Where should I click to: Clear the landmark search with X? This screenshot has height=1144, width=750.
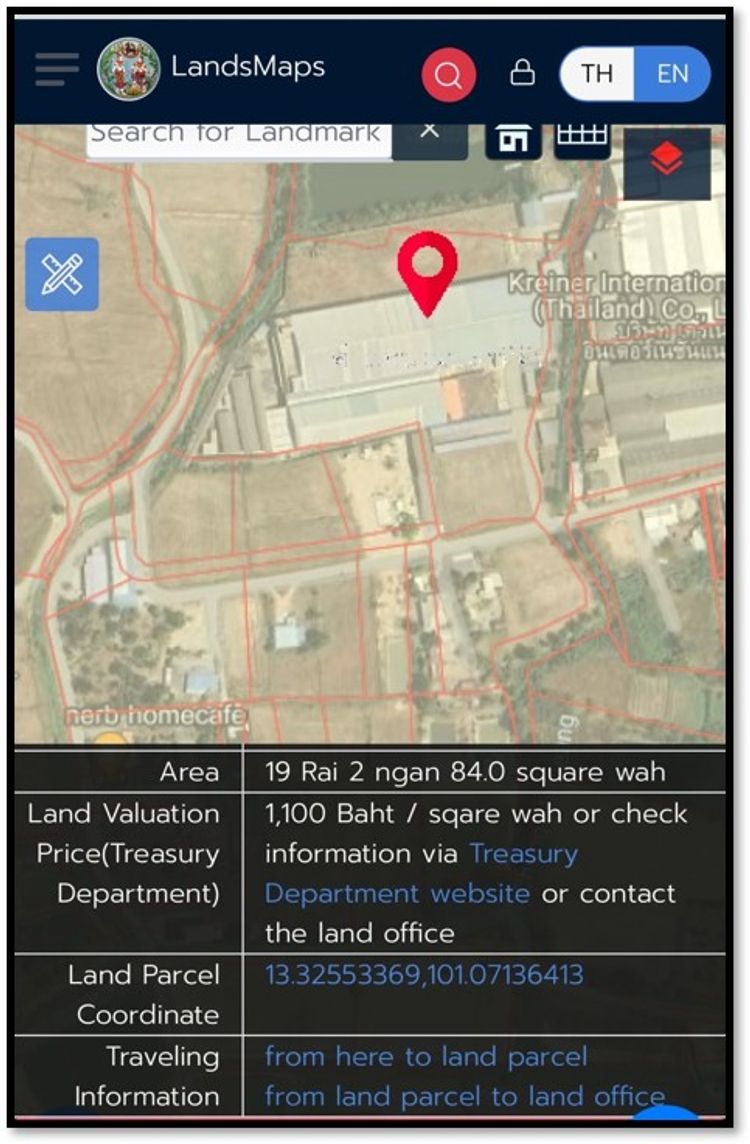429,133
